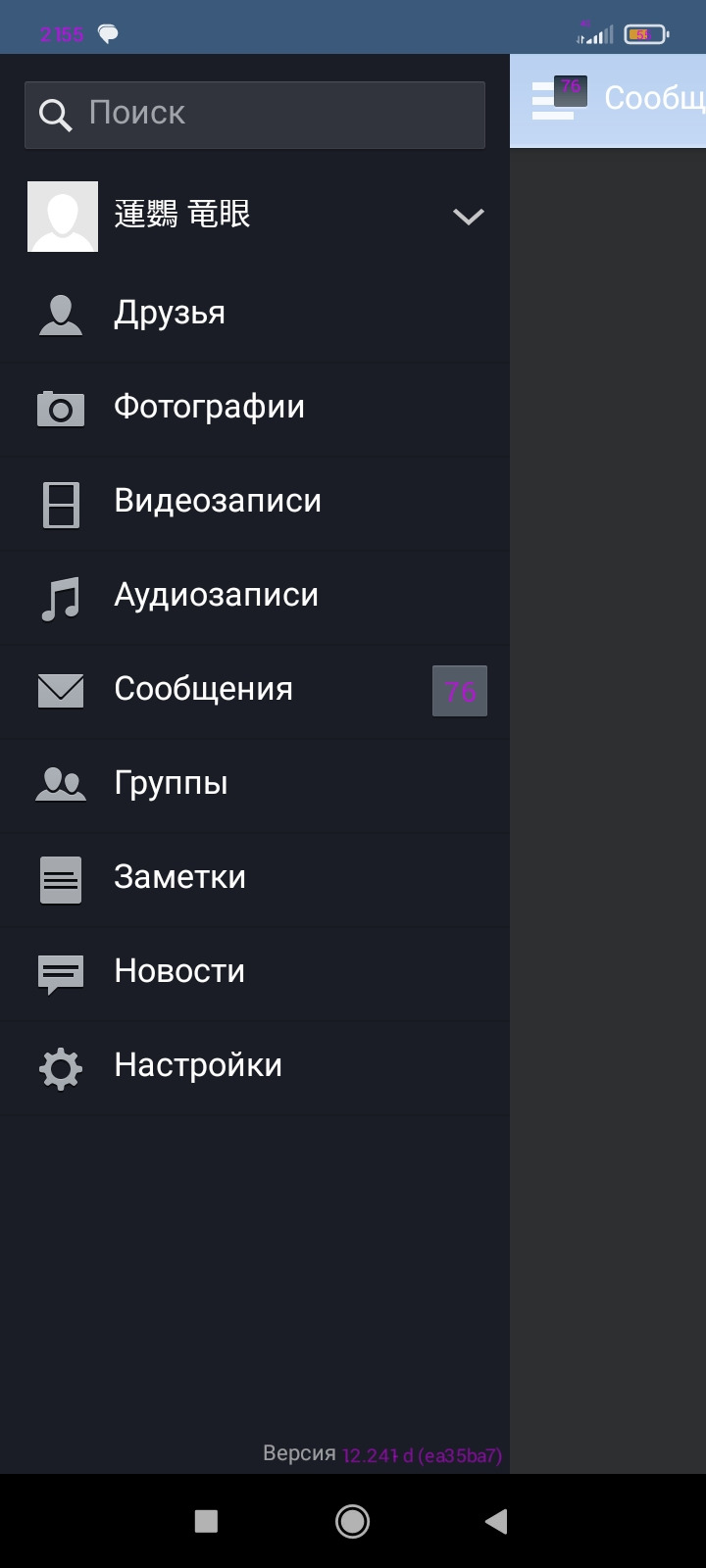Expand the account dropdown chevron
The width and height of the screenshot is (706, 1568).
pyautogui.click(x=469, y=217)
